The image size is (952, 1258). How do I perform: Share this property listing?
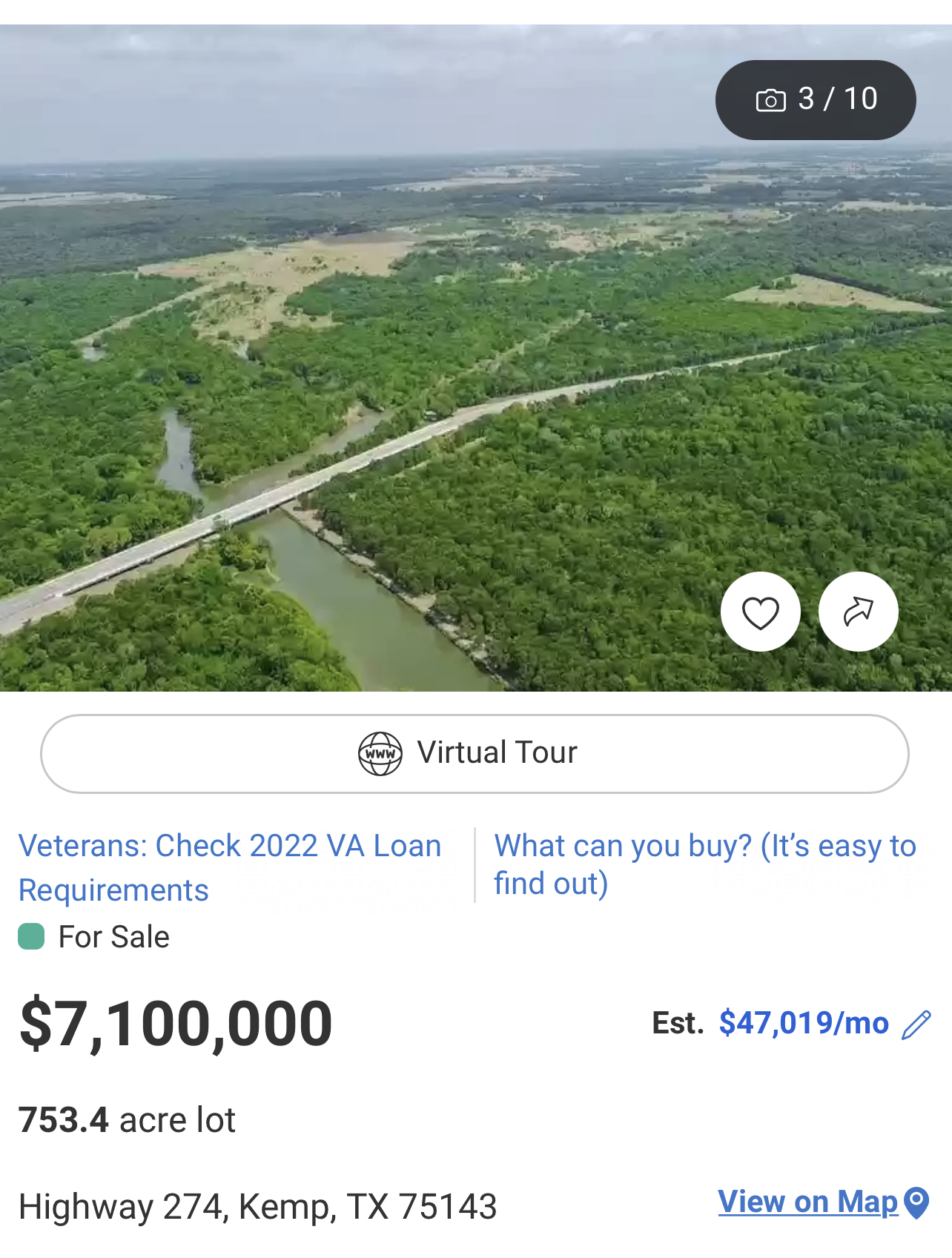[858, 612]
